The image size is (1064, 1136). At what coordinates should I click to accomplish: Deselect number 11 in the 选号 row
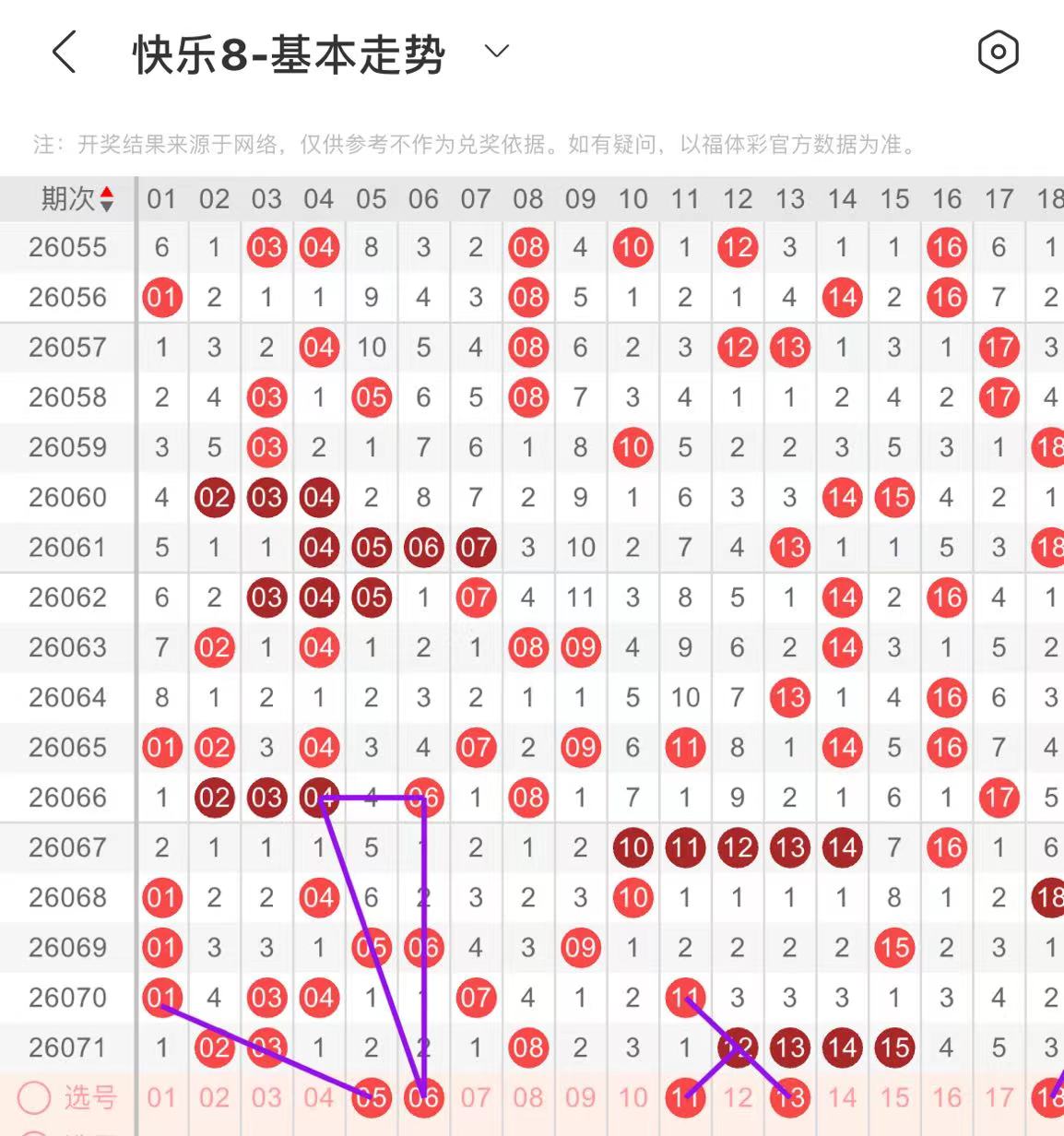(x=685, y=1097)
